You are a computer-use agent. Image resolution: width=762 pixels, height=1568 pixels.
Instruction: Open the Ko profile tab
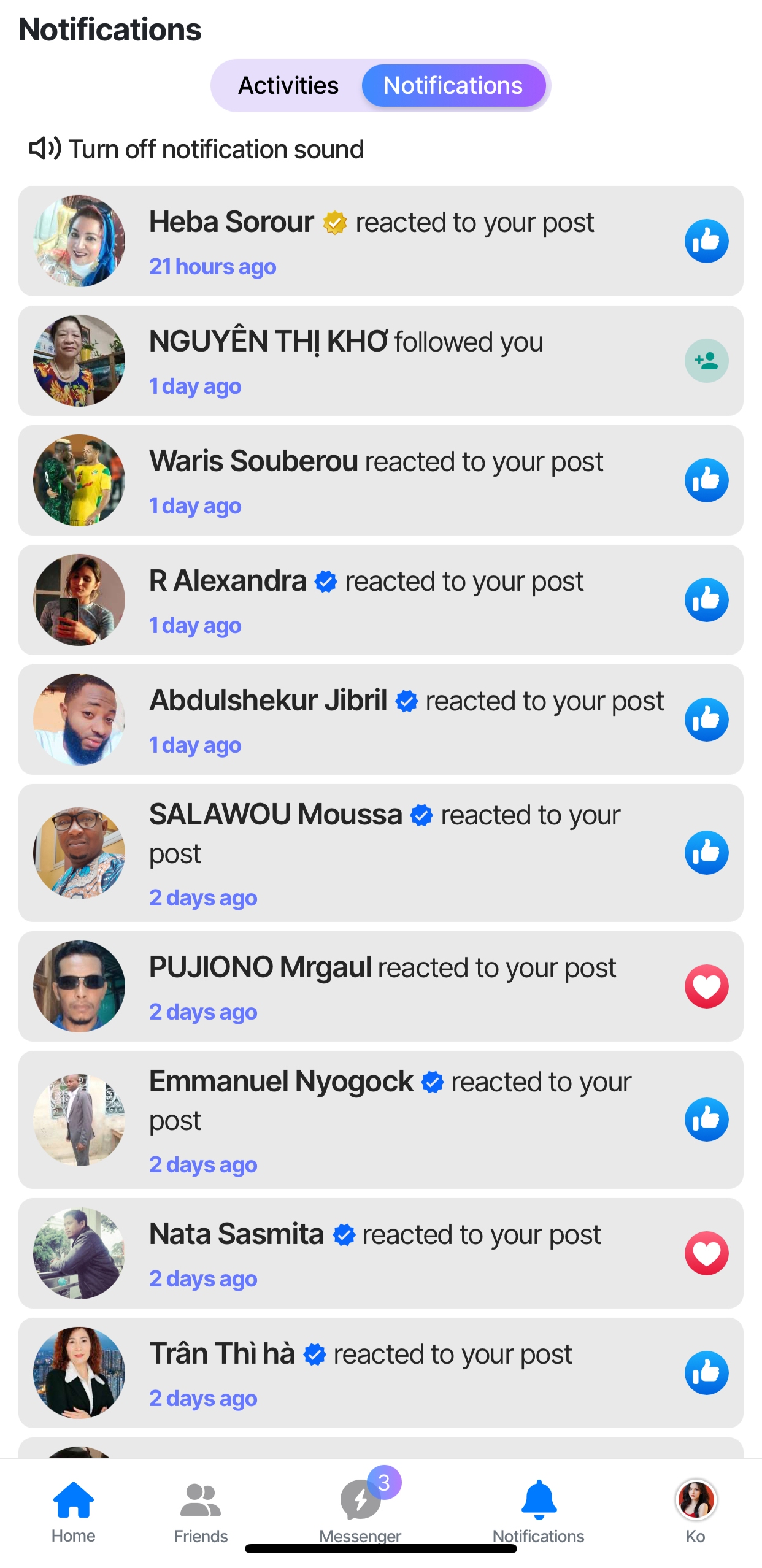696,1511
